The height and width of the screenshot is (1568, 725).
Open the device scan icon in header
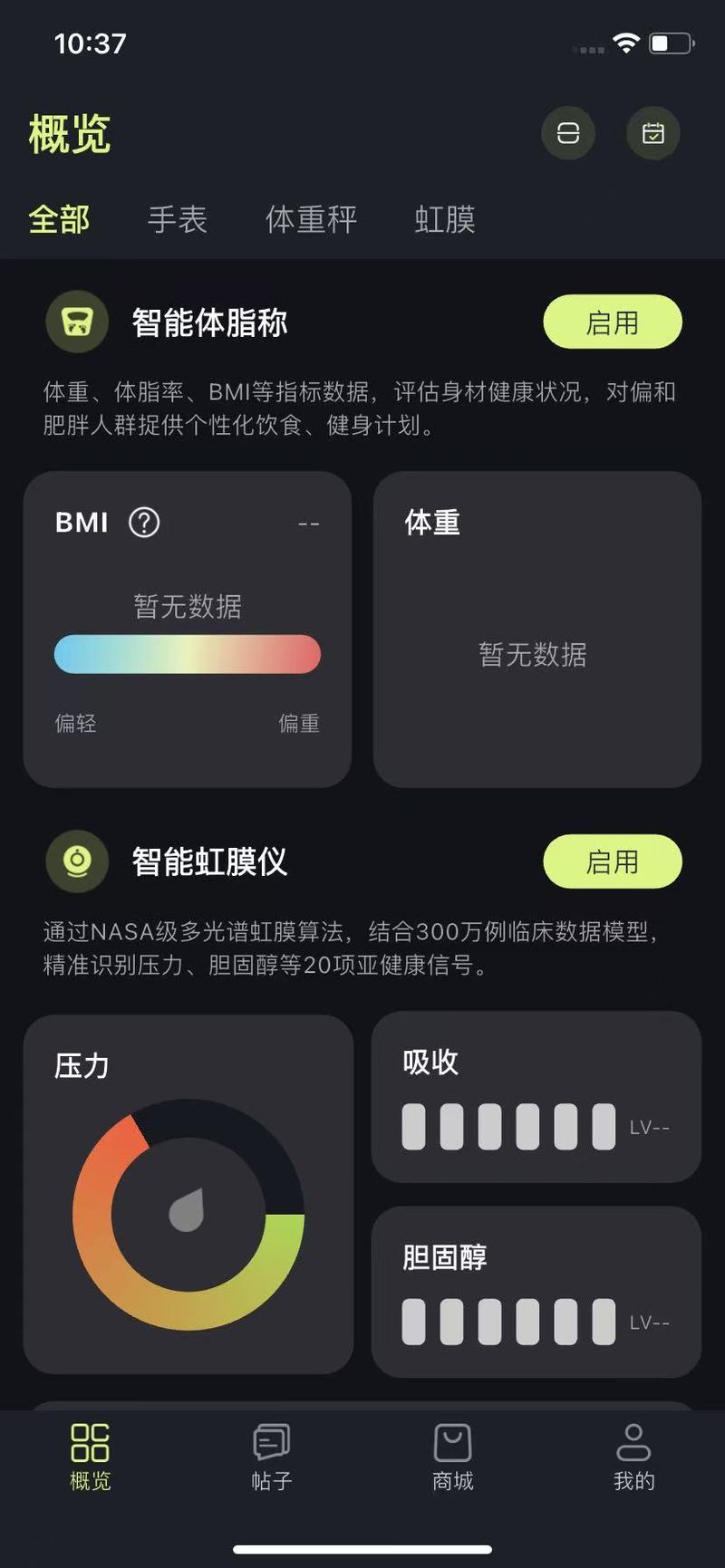point(568,133)
